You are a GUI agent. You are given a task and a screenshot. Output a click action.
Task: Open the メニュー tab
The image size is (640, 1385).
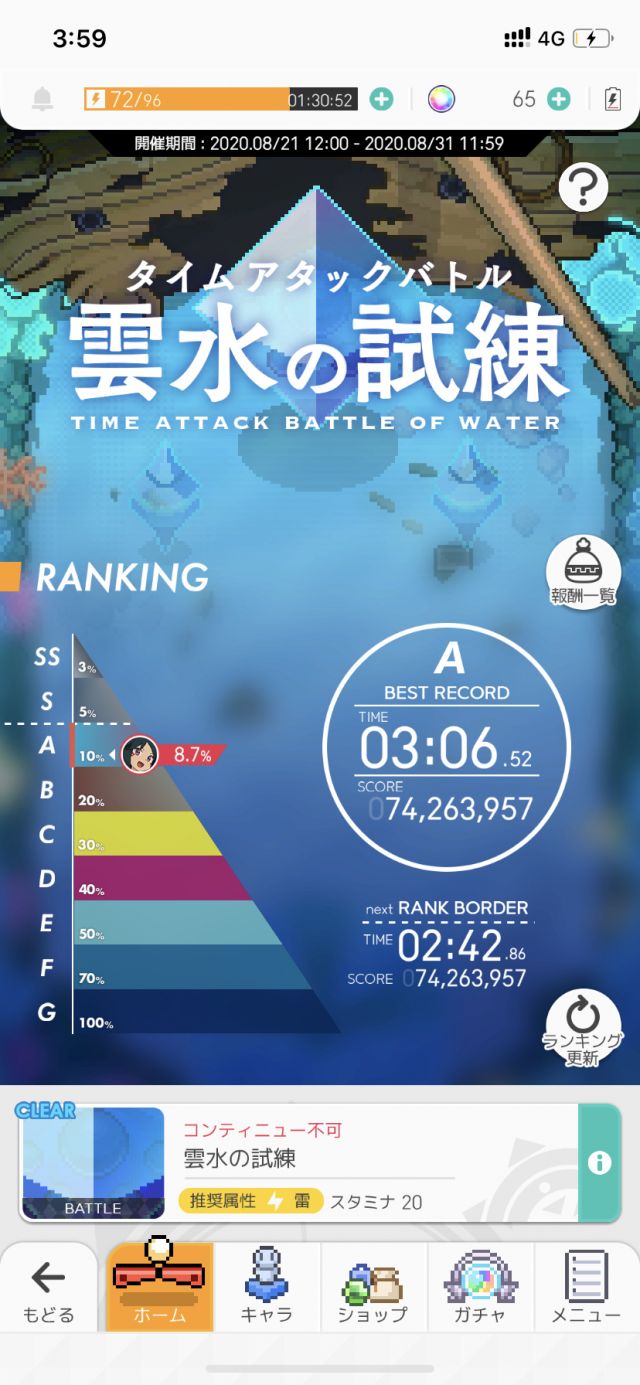tap(586, 1290)
